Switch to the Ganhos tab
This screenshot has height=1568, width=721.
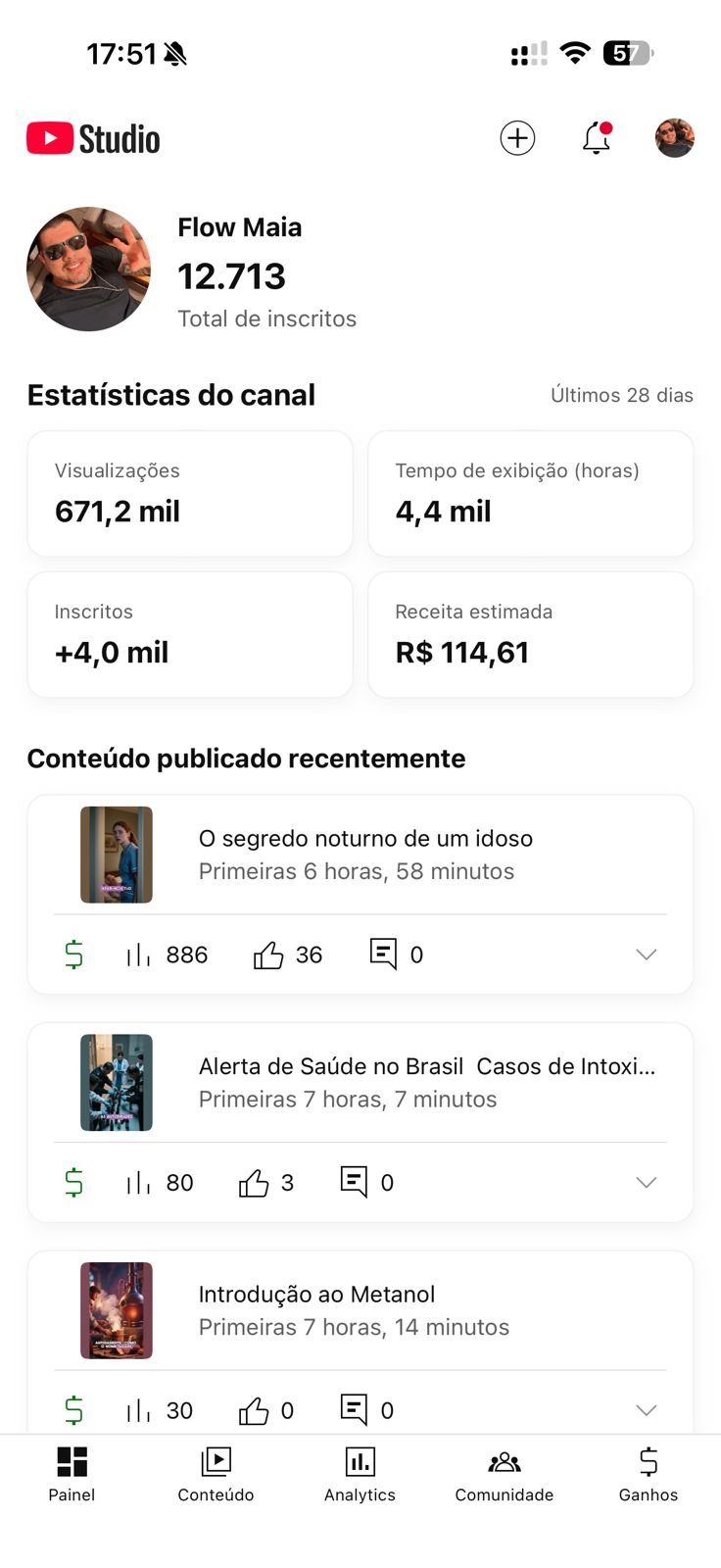[648, 1473]
